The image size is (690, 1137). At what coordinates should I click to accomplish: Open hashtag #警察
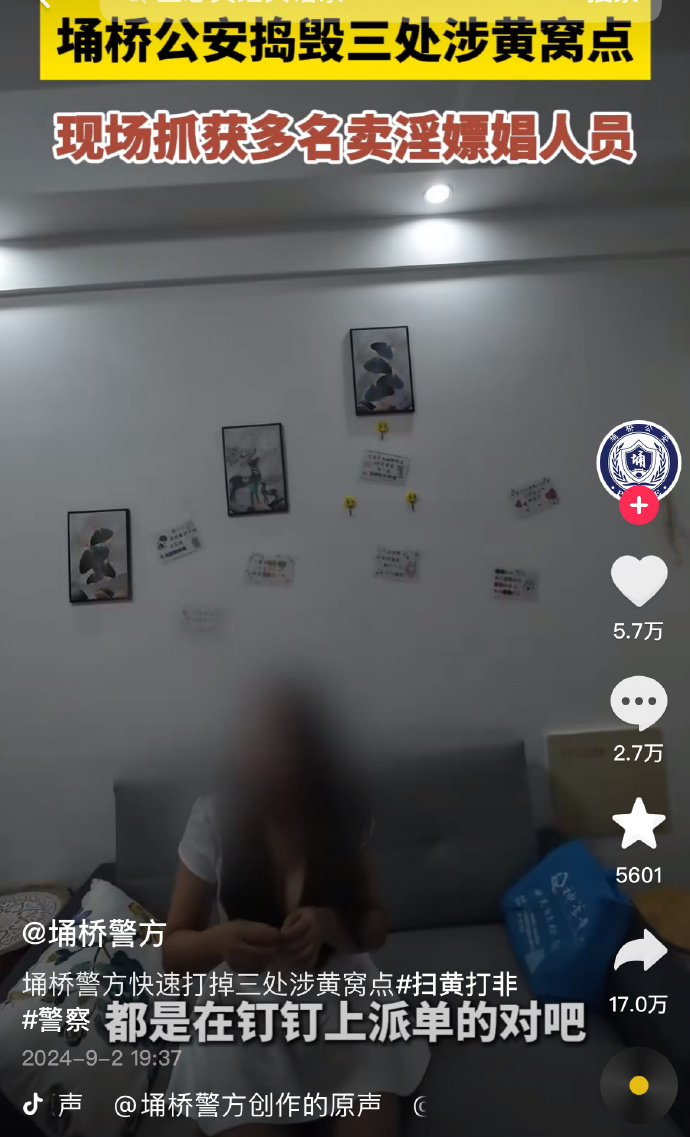click(56, 1020)
